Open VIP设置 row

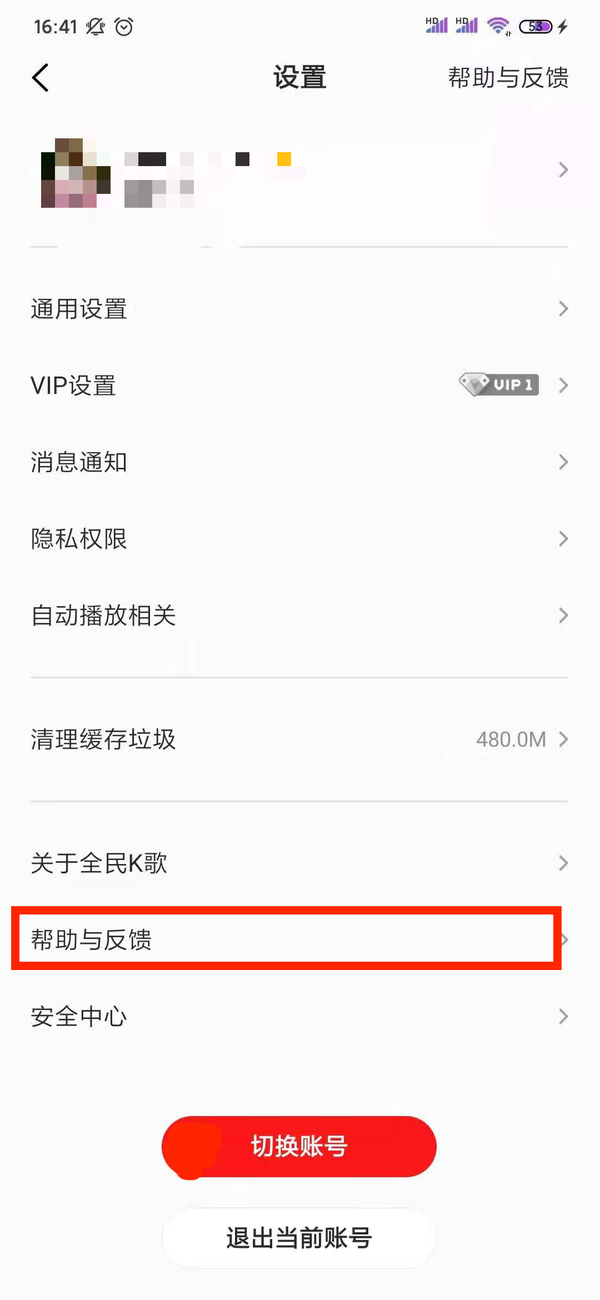pyautogui.click(x=300, y=385)
